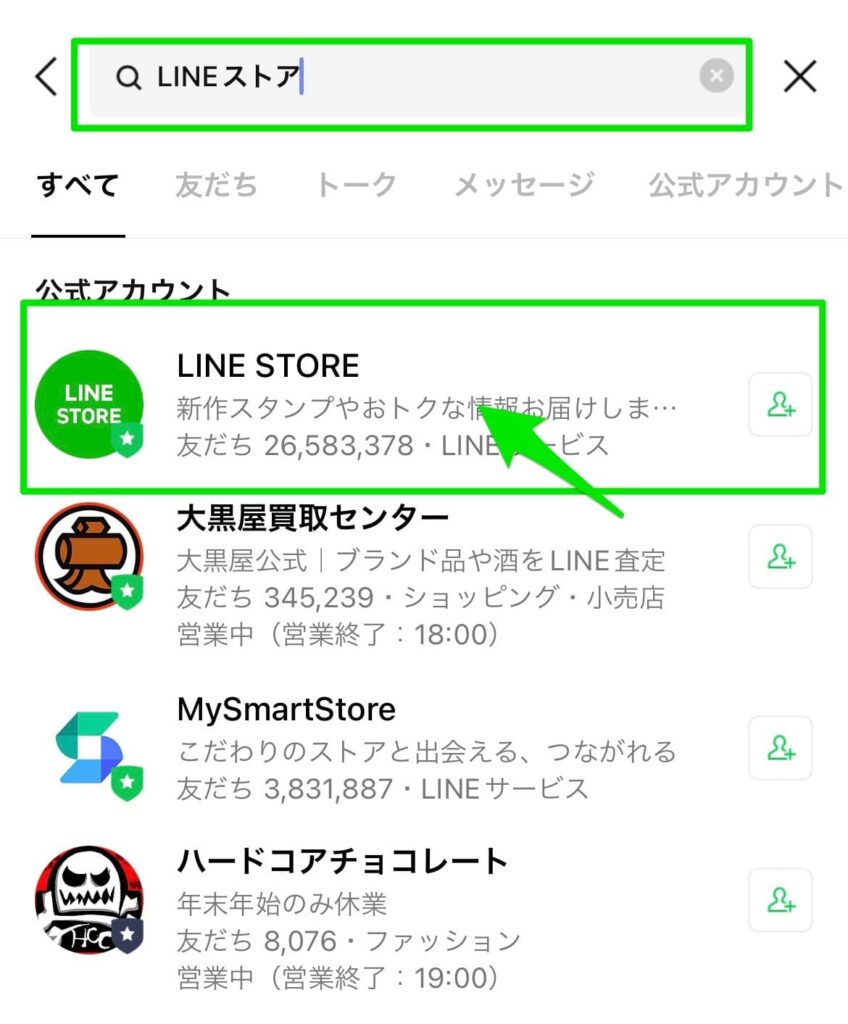Switch to the トーク tab
This screenshot has height=1024, width=848.
(x=356, y=185)
